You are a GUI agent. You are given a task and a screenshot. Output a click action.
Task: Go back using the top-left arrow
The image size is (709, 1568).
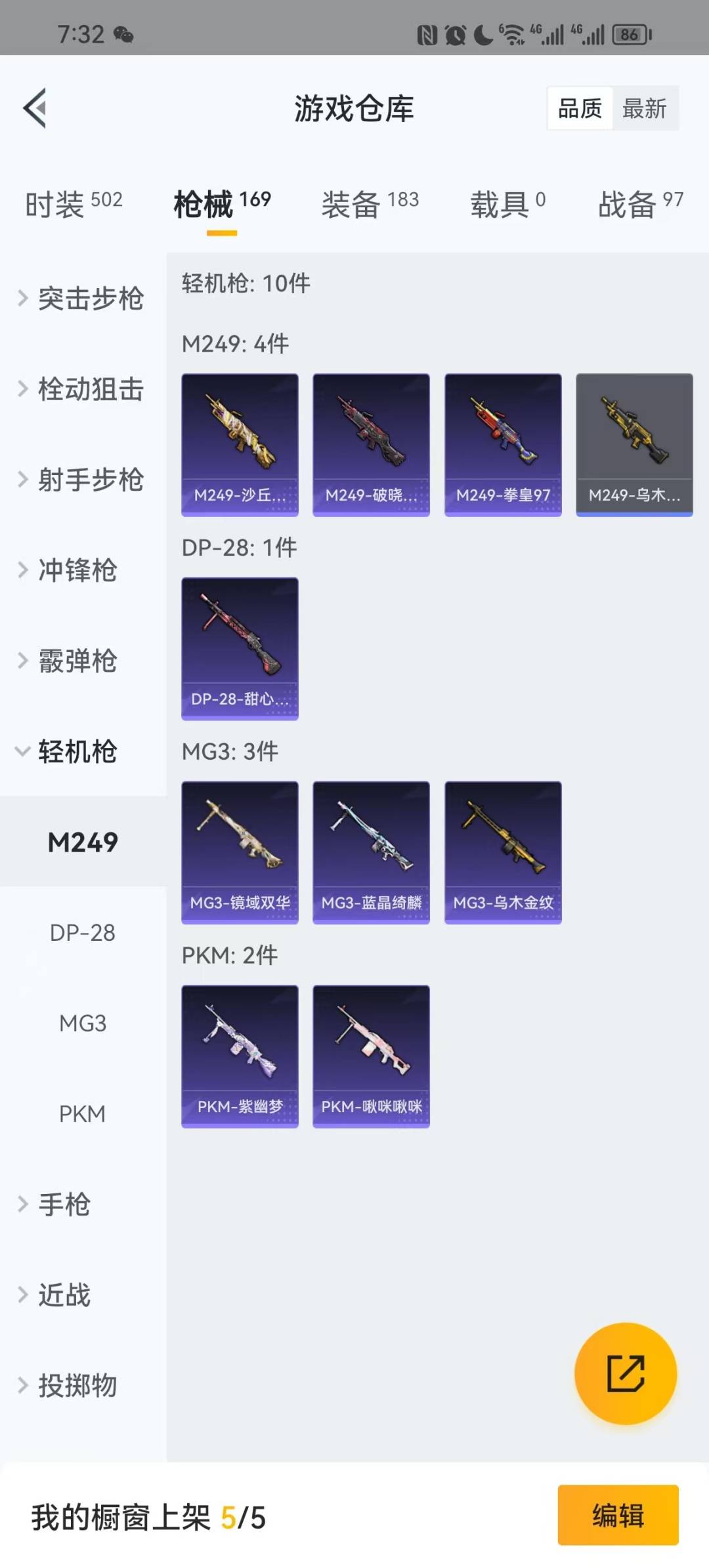point(35,108)
